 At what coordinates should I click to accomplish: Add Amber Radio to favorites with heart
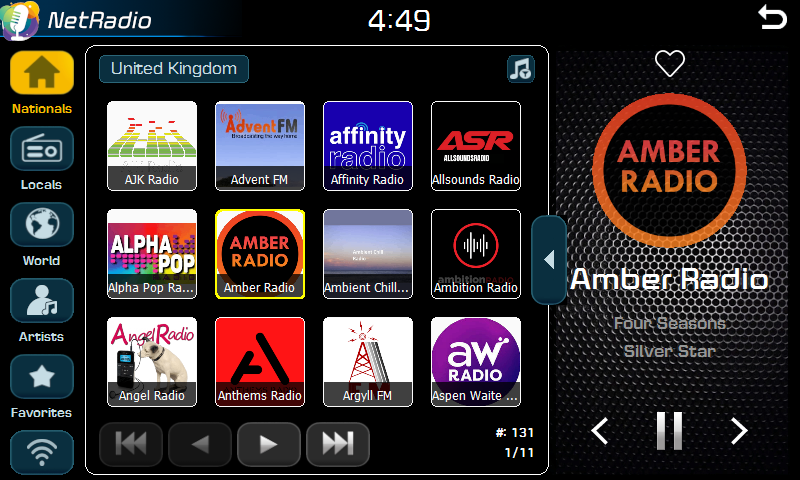(x=669, y=64)
